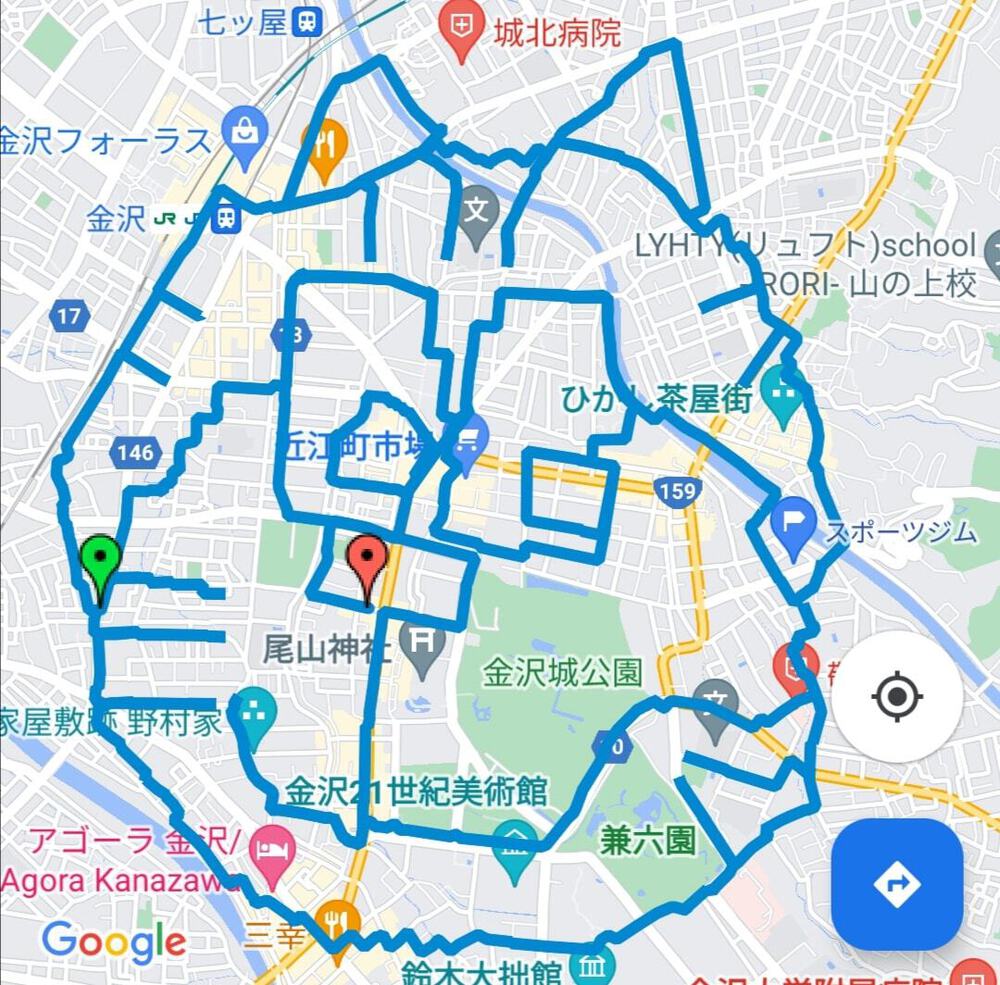Screen dimensions: 1000x985
Task: Open directions with the blue arrow button
Action: 897,884
